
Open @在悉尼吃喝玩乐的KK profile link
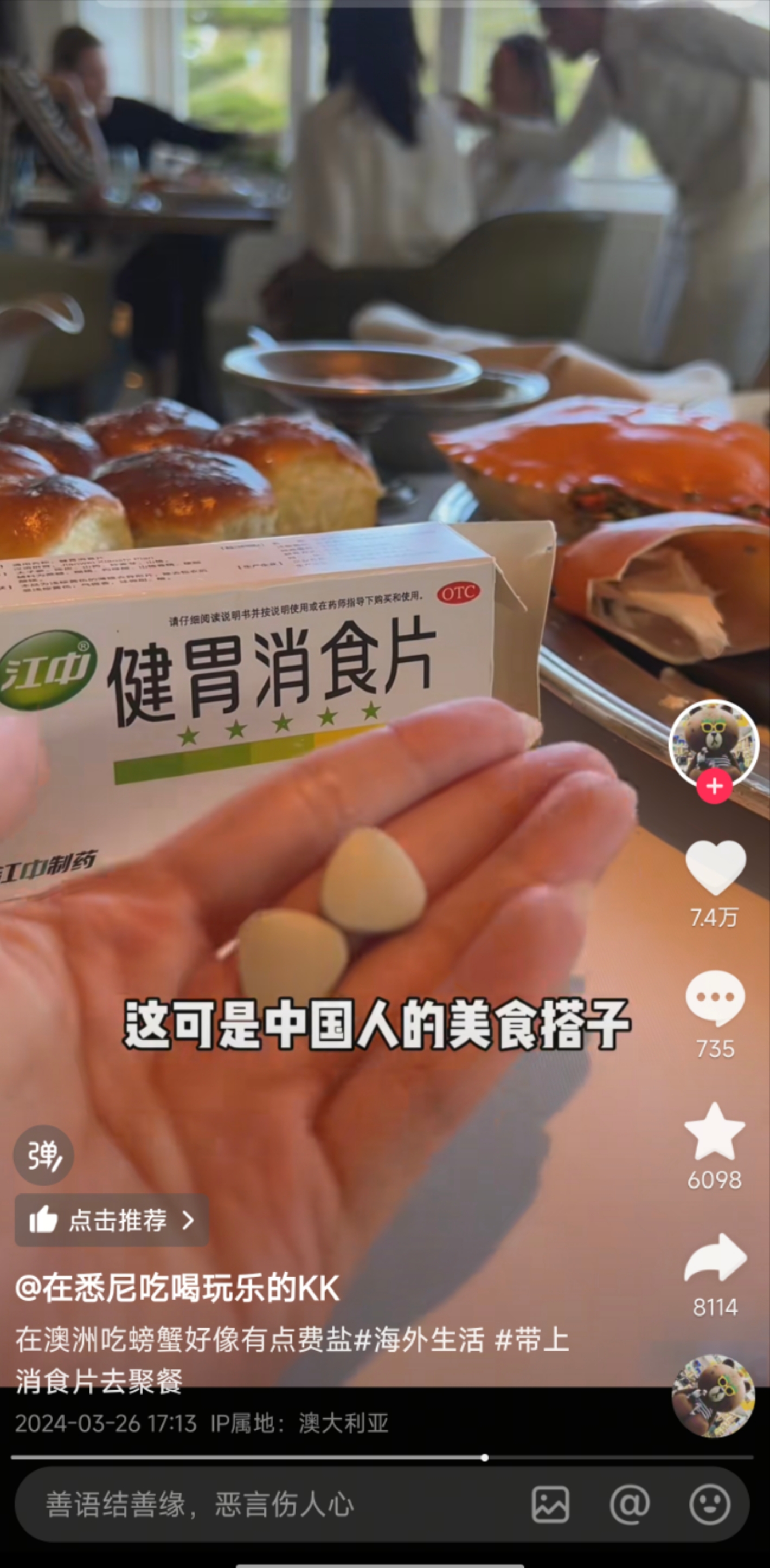coord(177,1288)
